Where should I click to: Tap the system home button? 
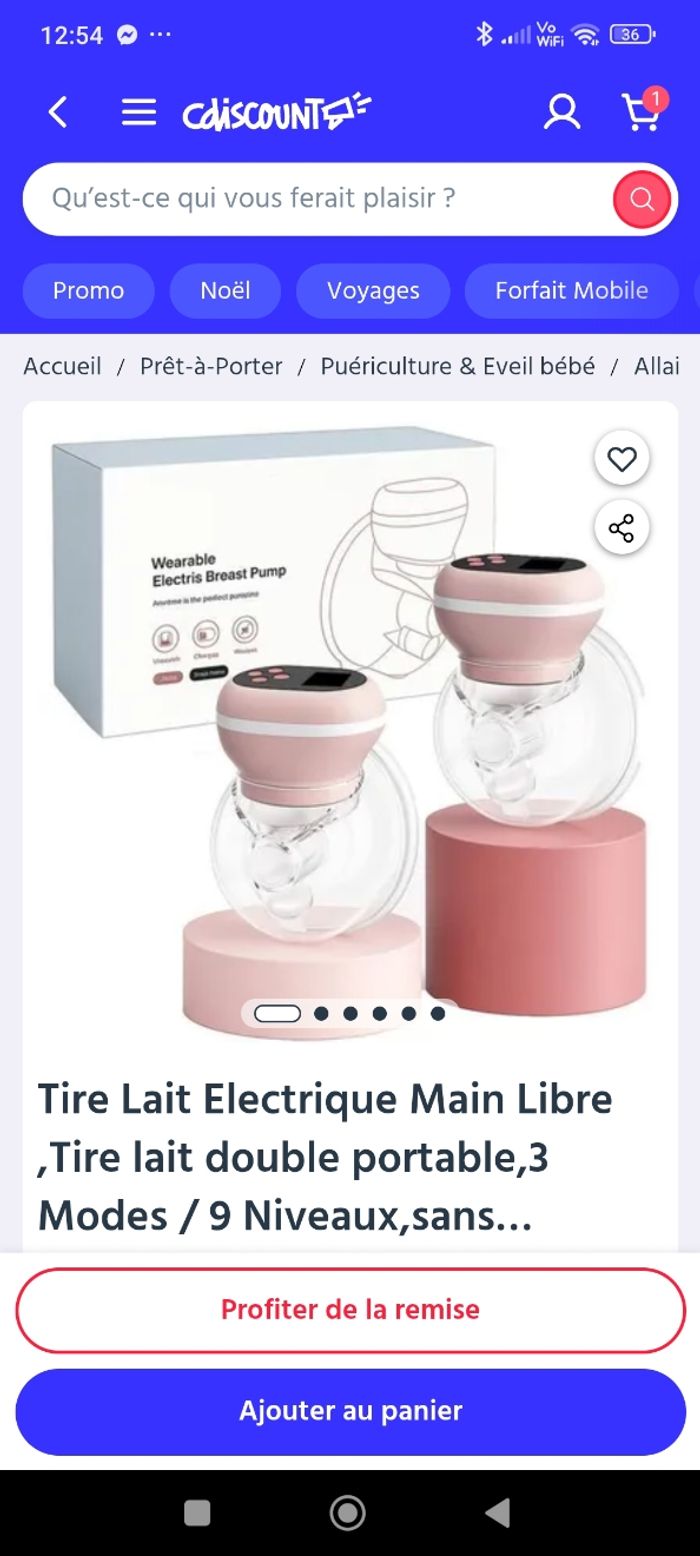coord(347,1513)
